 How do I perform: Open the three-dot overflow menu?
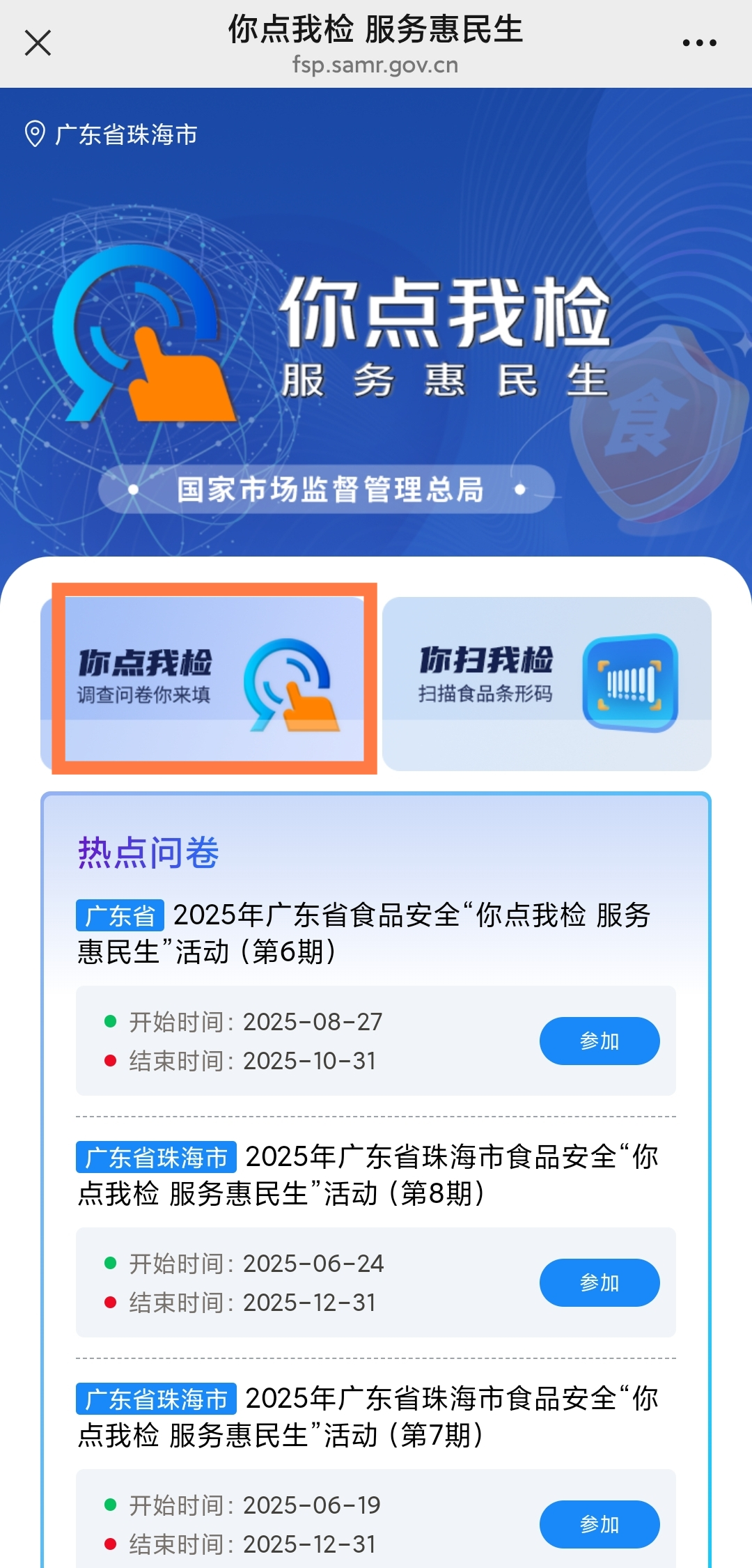pyautogui.click(x=699, y=43)
